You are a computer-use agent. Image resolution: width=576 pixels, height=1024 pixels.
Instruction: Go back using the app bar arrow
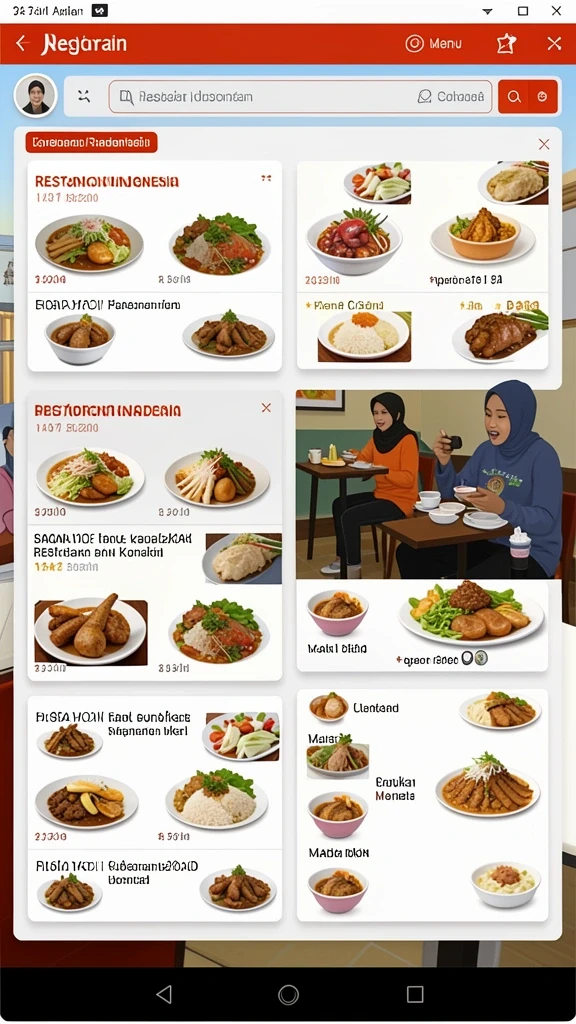click(23, 44)
